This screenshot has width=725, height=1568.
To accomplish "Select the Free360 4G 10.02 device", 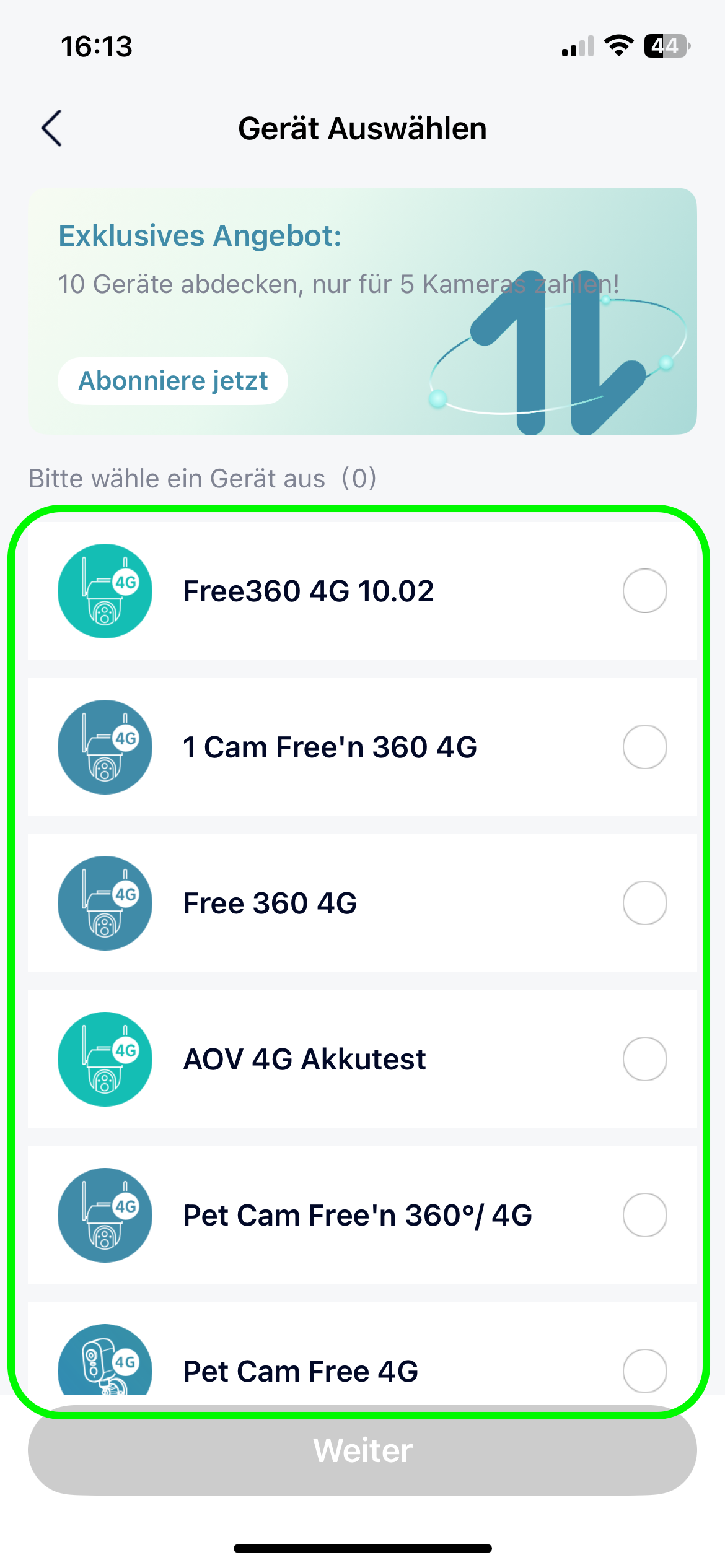I will [644, 591].
